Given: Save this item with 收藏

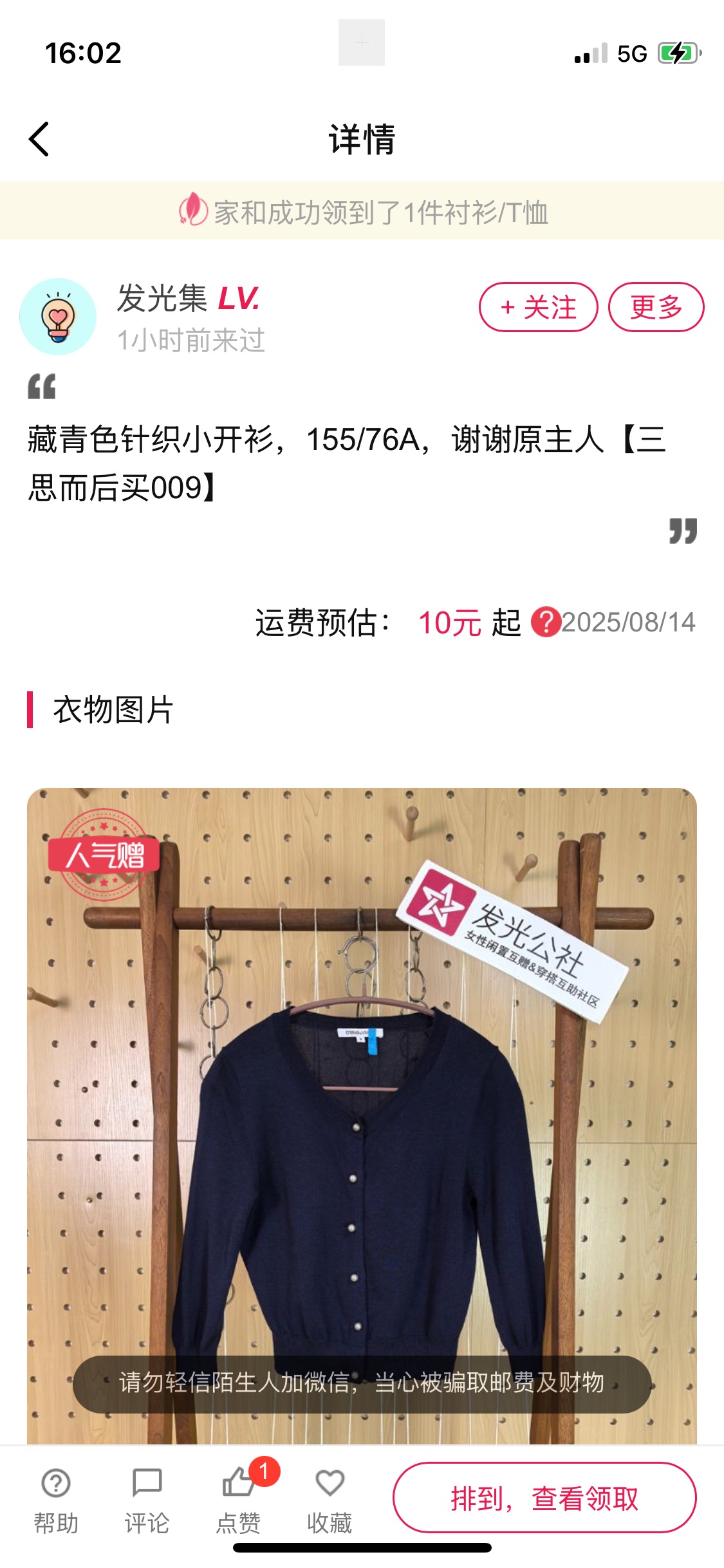Looking at the screenshot, I should pyautogui.click(x=330, y=1498).
